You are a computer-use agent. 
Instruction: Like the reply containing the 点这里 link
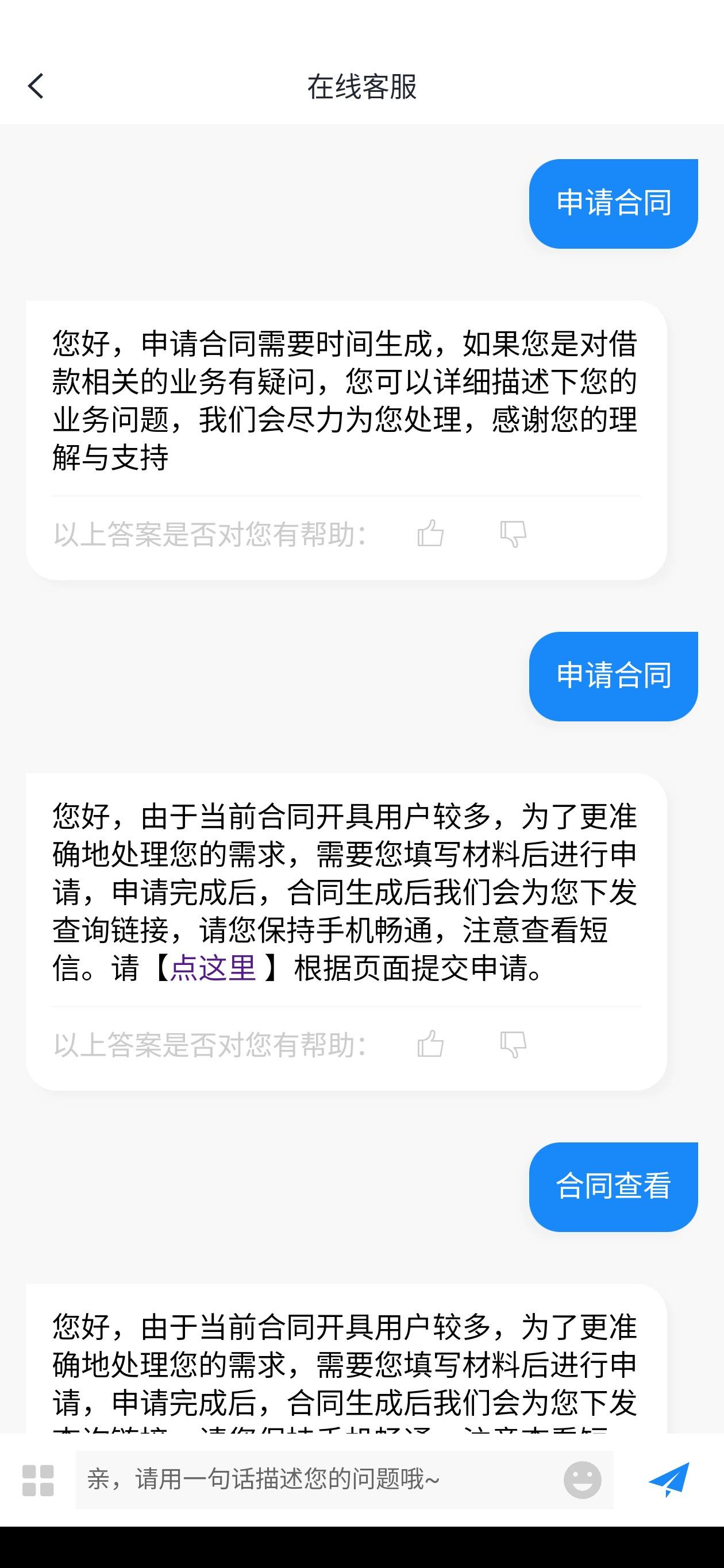pos(430,1045)
